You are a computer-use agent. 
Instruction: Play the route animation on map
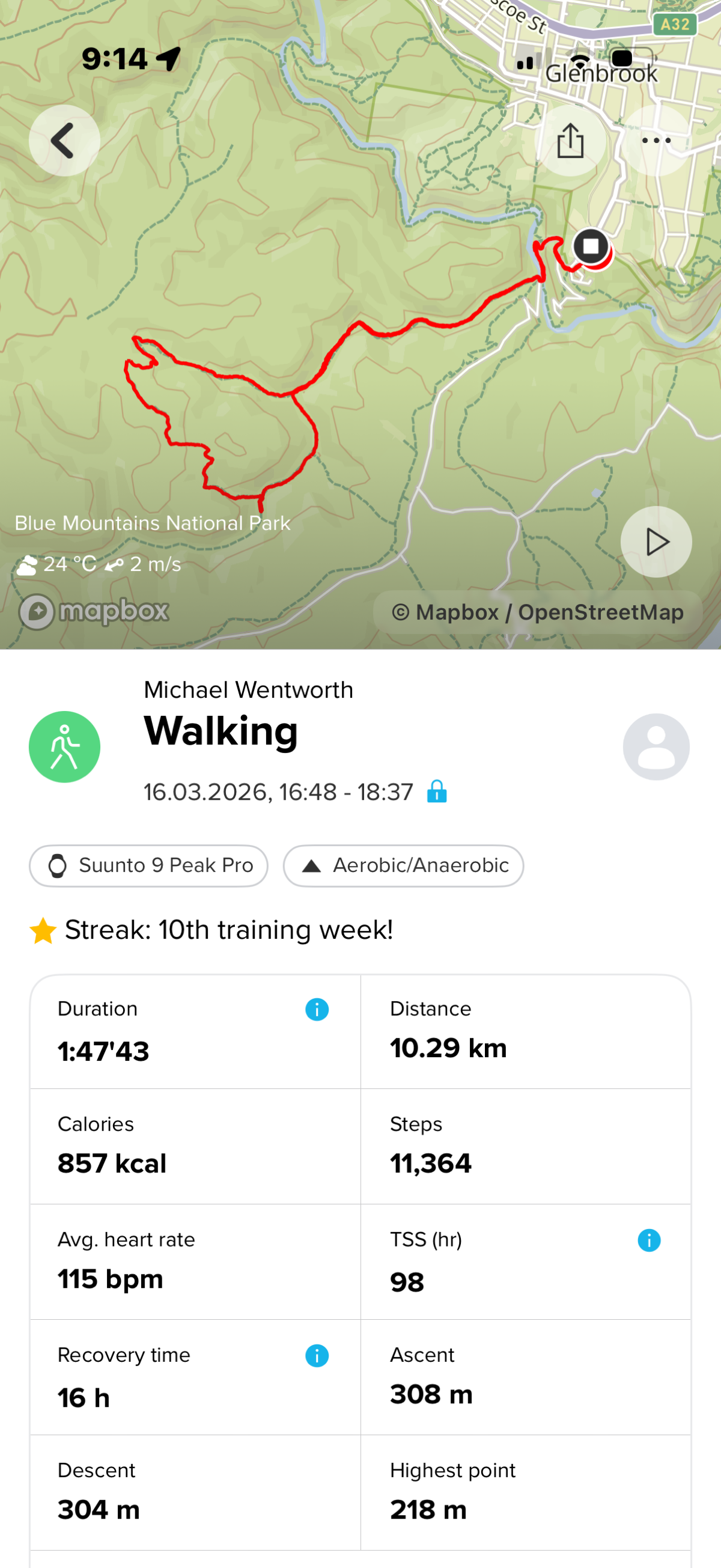coord(656,541)
